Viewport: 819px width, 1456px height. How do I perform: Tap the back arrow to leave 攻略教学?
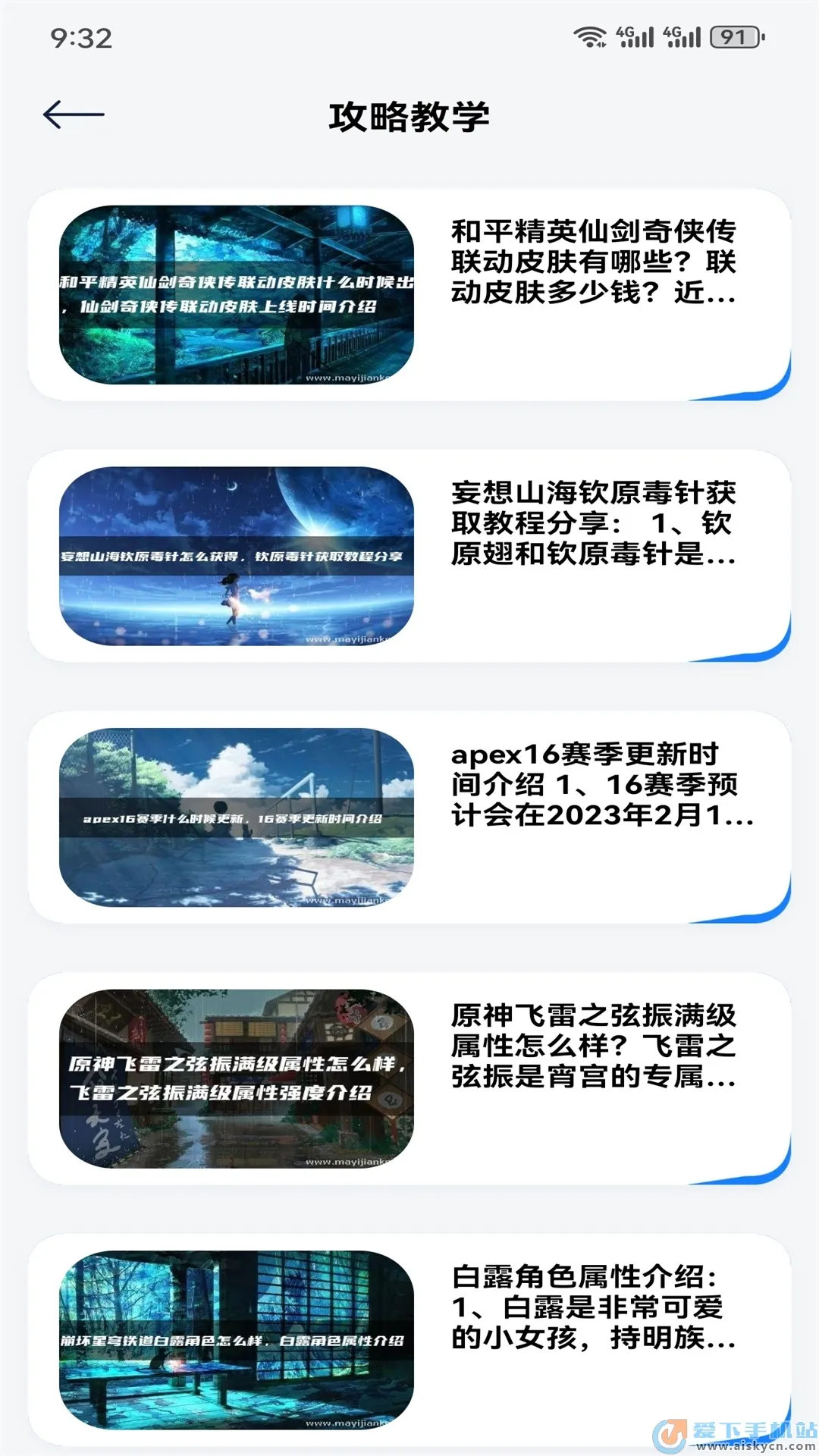tap(74, 115)
